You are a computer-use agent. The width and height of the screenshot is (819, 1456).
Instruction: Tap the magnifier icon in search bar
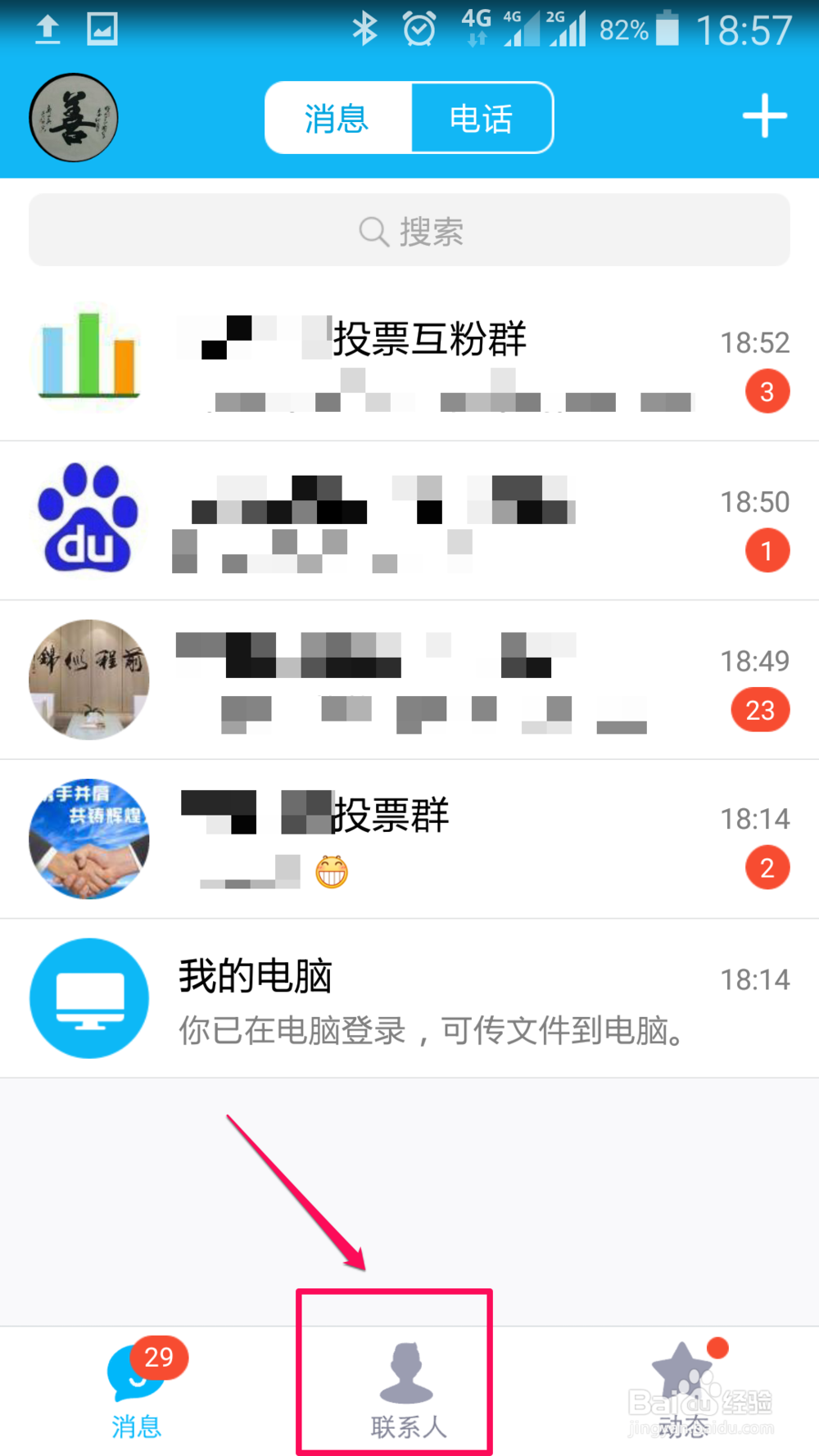click(x=373, y=230)
